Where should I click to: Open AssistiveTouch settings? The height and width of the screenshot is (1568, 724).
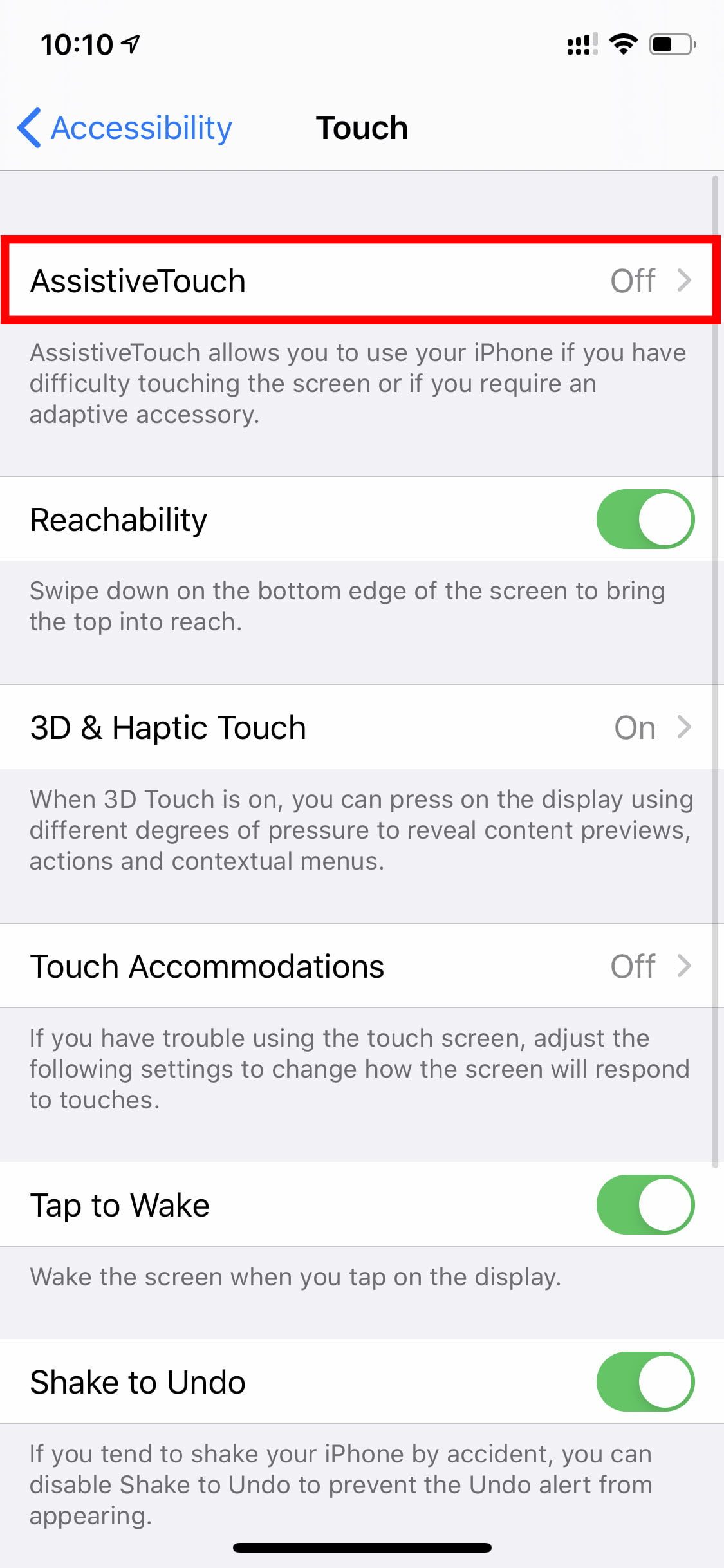tap(360, 281)
